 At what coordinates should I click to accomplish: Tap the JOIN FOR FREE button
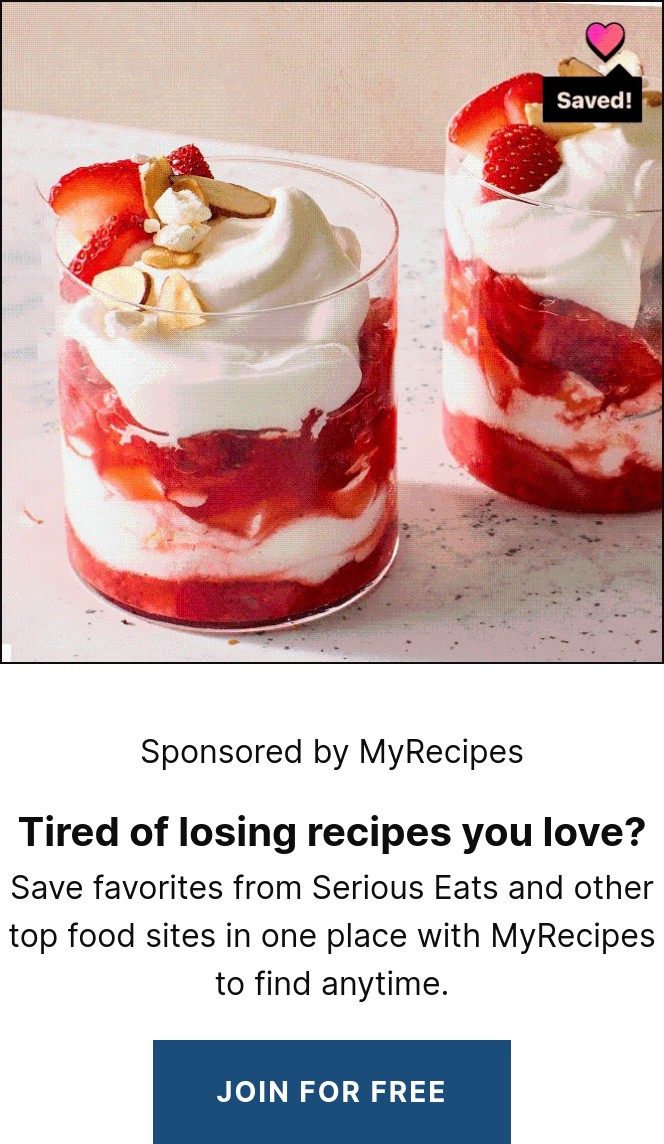[x=331, y=1091]
